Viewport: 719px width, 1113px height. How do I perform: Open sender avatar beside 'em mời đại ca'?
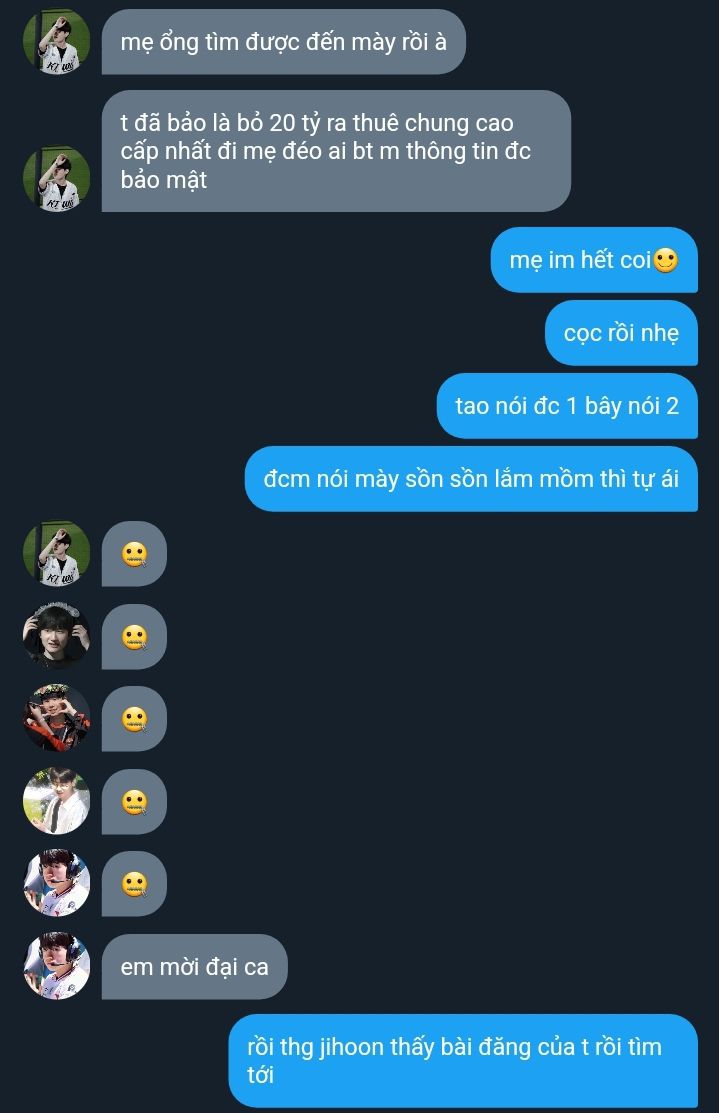[57, 966]
